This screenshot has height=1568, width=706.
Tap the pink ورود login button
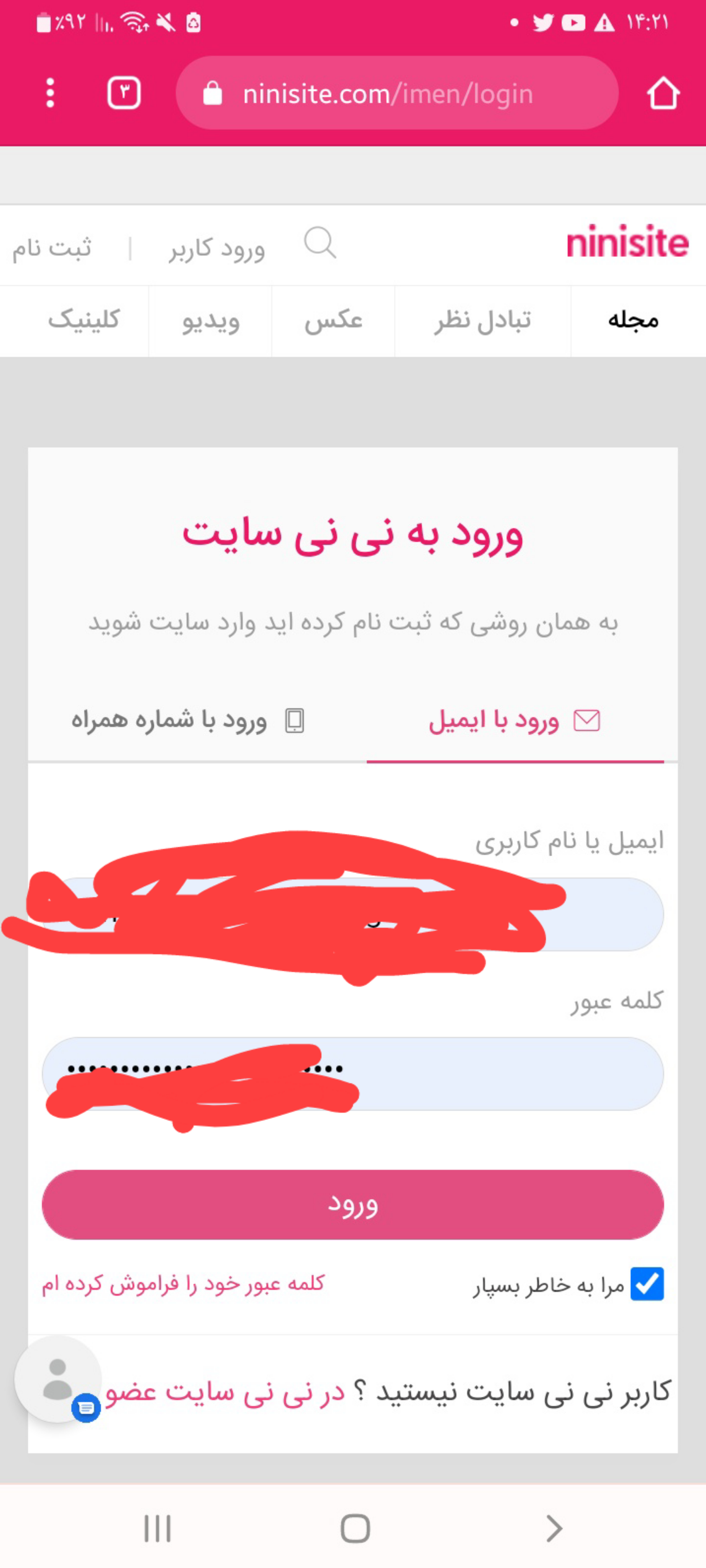tap(353, 1204)
